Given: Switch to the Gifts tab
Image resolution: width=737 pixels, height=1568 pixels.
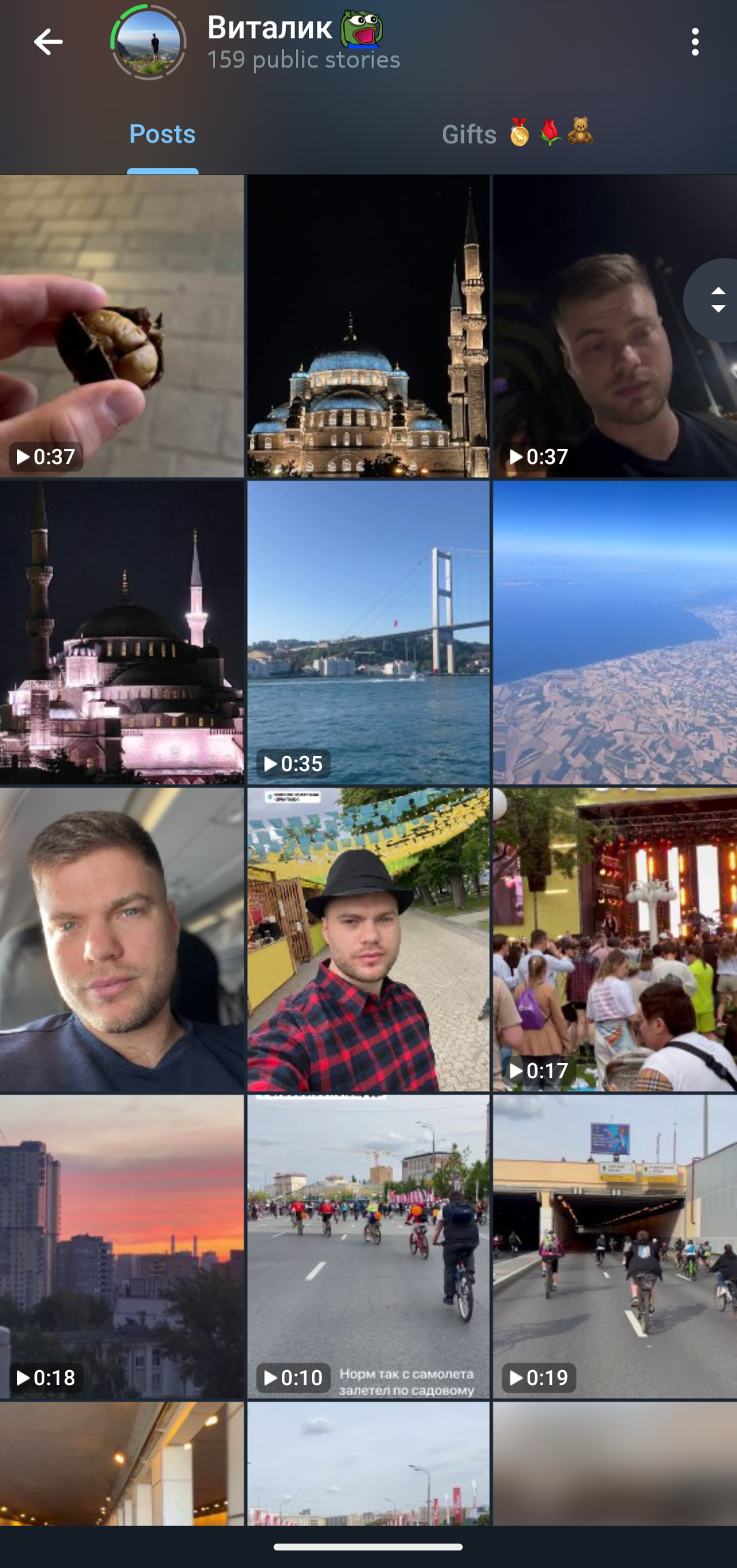Looking at the screenshot, I should pyautogui.click(x=517, y=134).
